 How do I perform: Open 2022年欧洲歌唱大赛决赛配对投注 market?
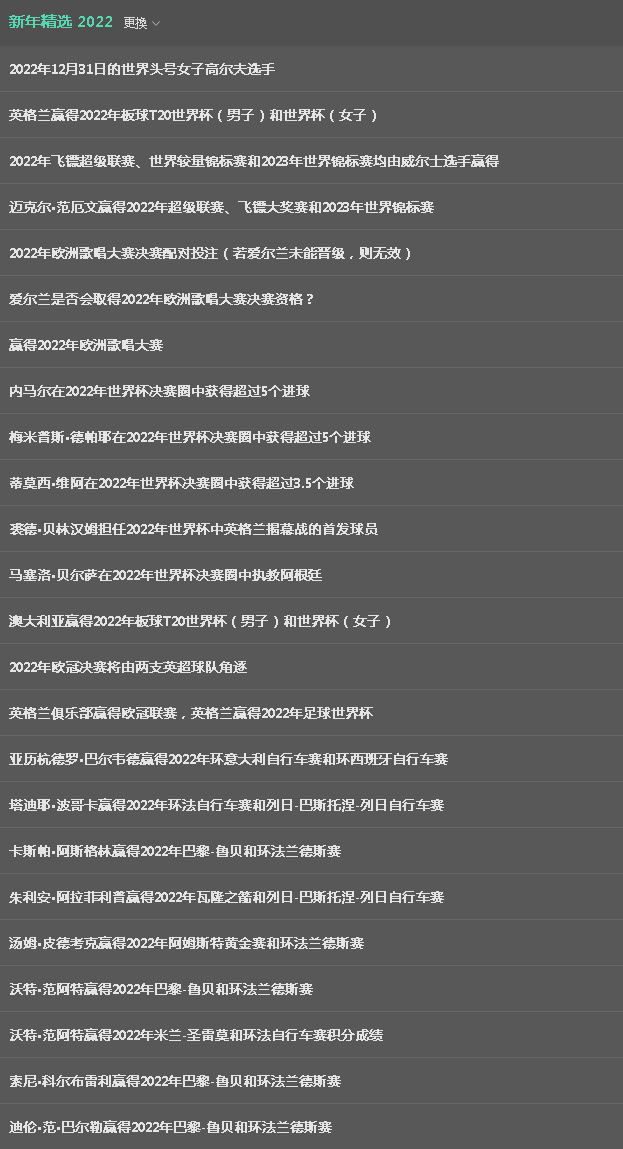coord(312,253)
